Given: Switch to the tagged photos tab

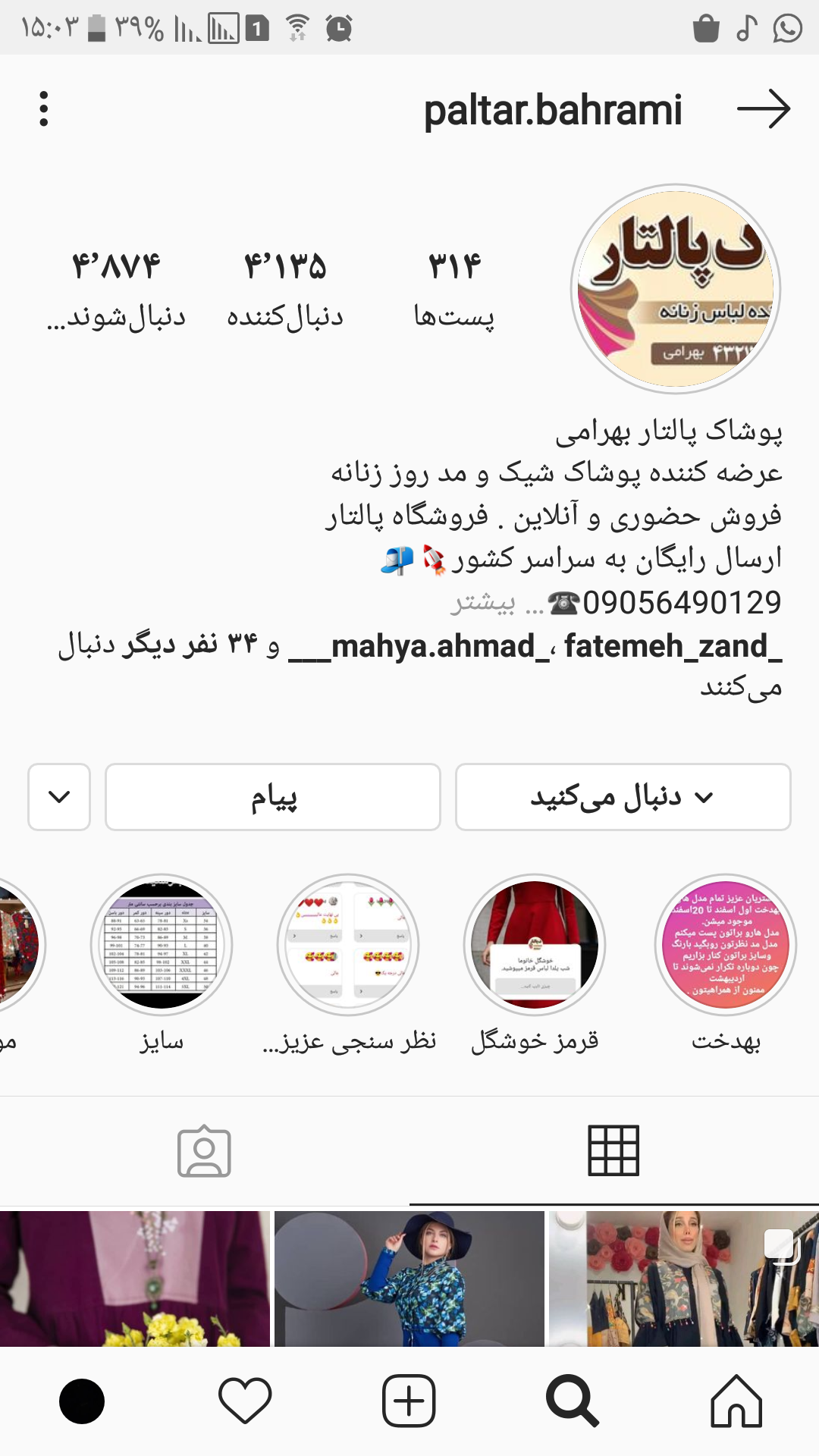Looking at the screenshot, I should pos(204,1152).
